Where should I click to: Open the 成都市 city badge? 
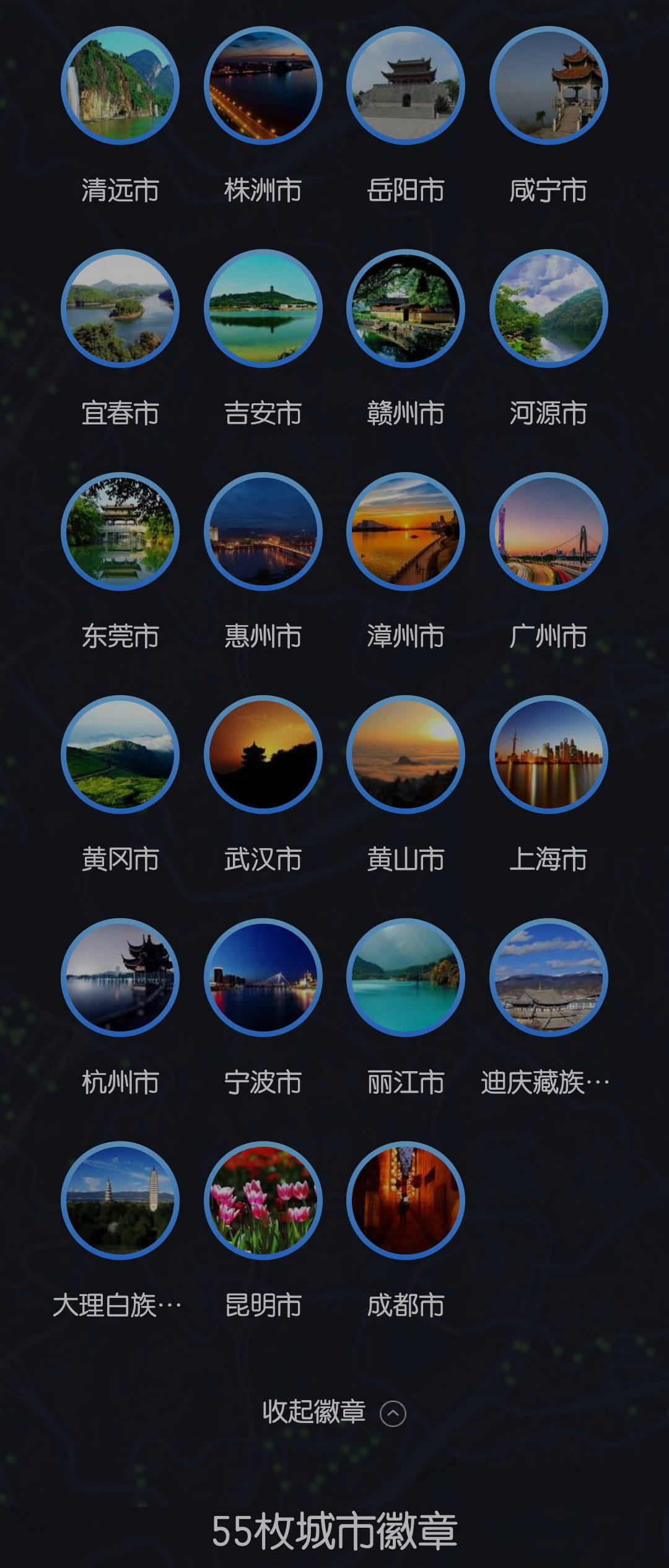click(x=405, y=1201)
